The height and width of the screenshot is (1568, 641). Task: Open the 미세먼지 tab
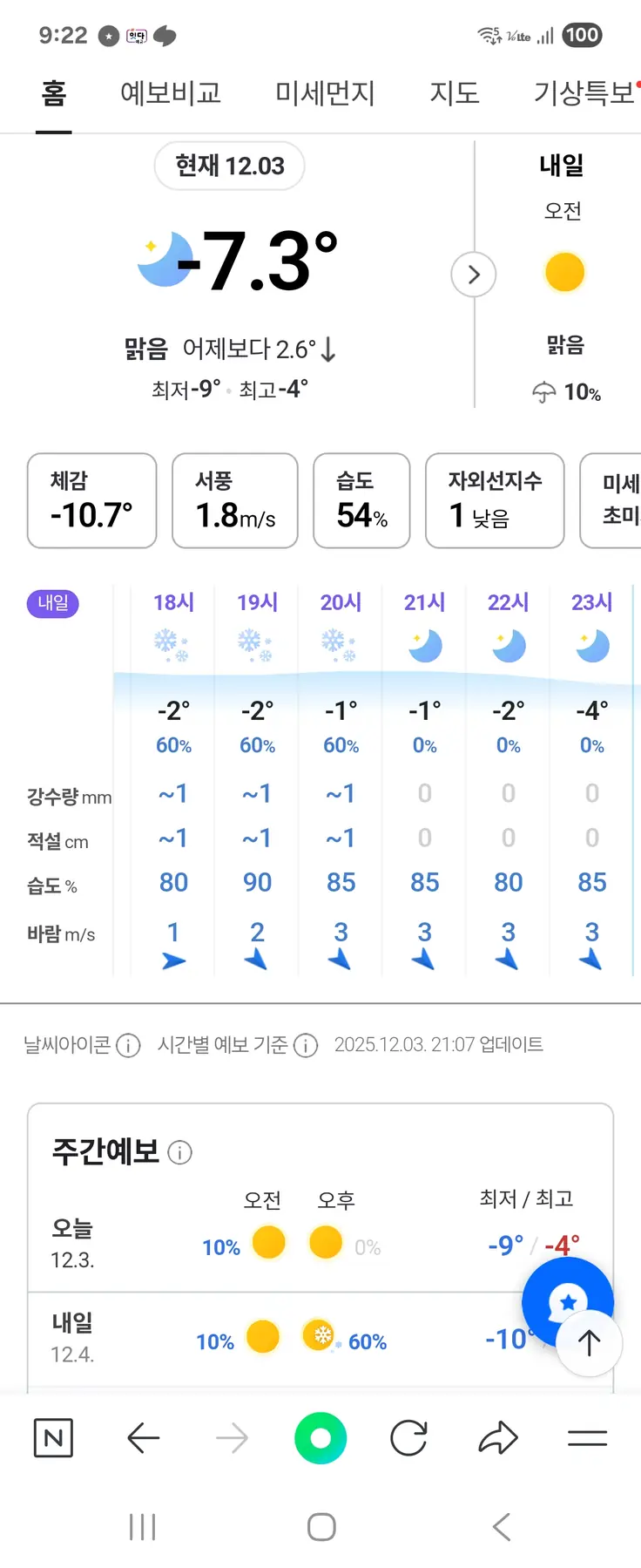point(325,92)
